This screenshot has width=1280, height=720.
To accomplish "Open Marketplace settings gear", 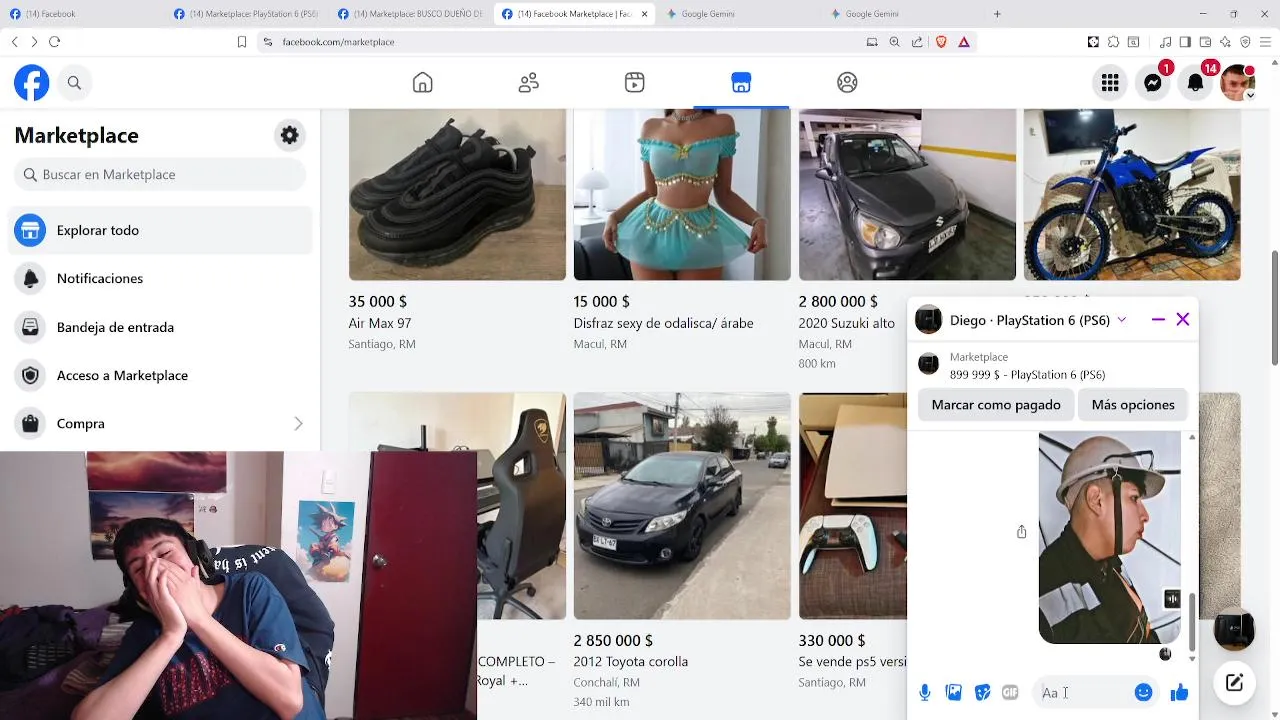I will tap(289, 135).
